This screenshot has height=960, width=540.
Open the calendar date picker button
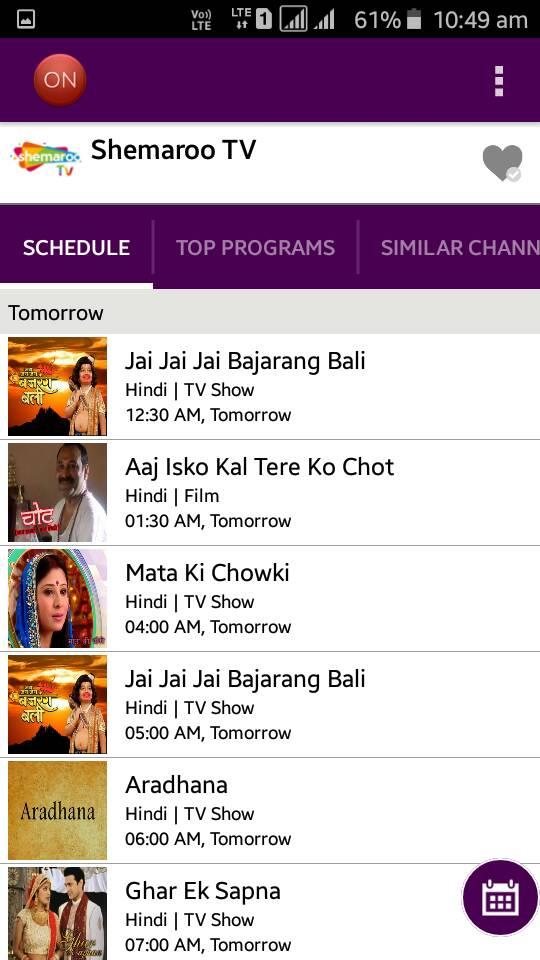500,898
